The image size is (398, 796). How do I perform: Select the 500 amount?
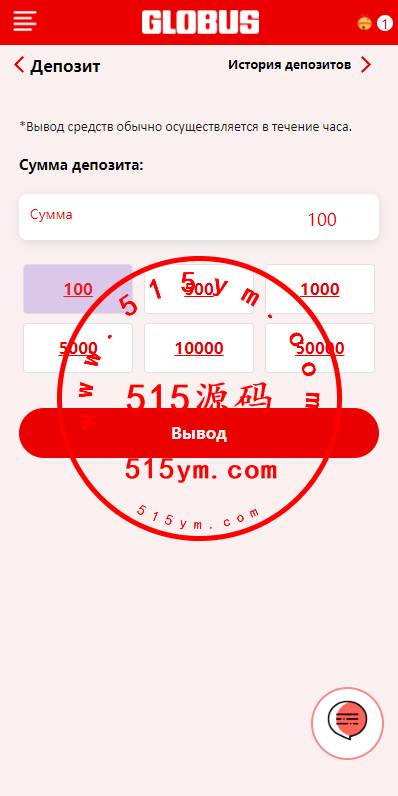(199, 289)
